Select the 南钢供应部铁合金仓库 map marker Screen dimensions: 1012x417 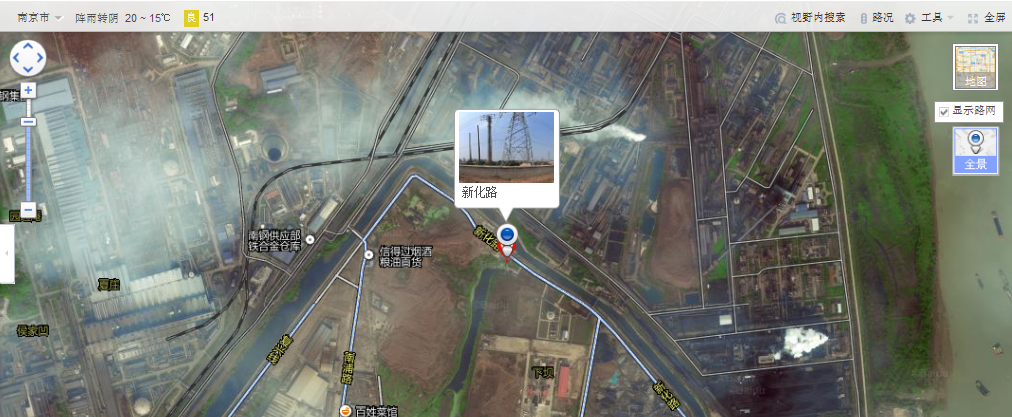(310, 239)
